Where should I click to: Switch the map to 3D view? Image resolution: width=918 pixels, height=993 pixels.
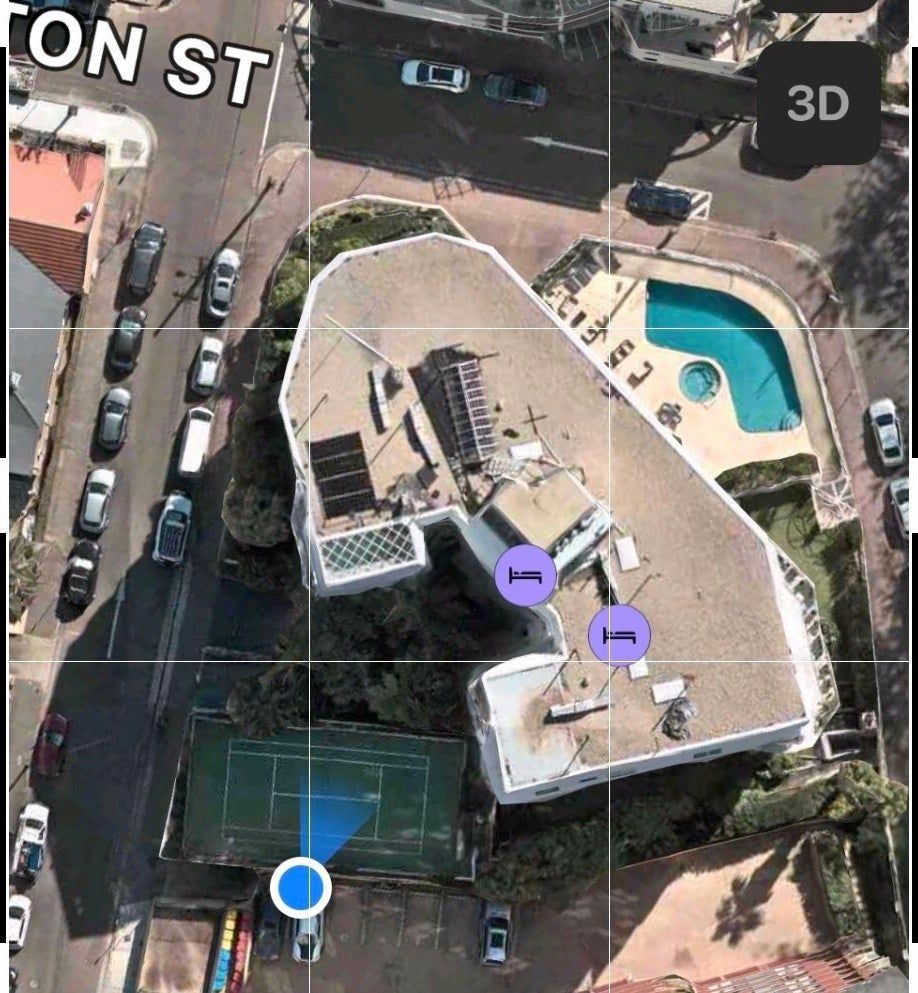(x=818, y=103)
